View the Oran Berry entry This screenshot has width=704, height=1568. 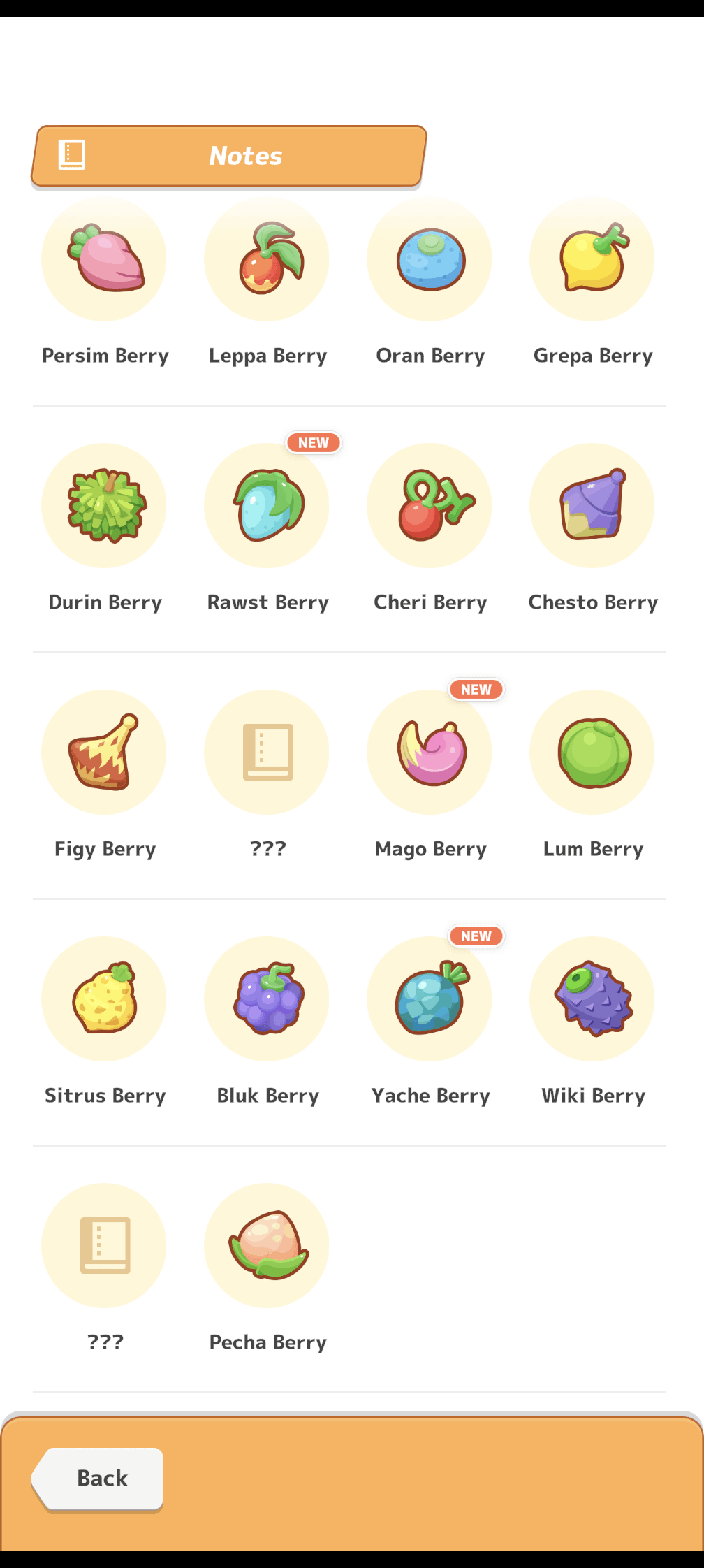pos(430,260)
